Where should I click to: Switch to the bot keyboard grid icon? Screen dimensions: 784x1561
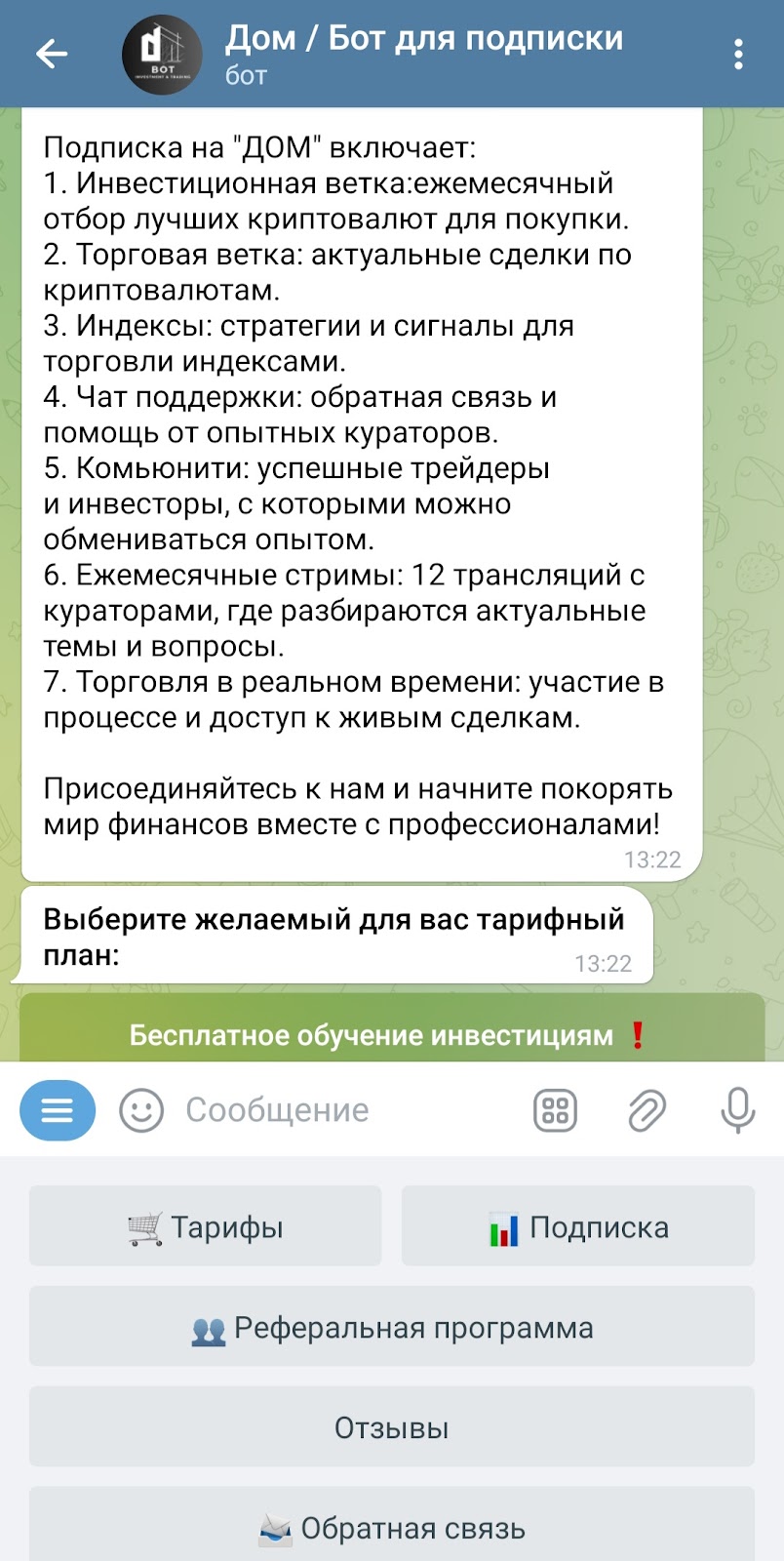click(554, 1110)
